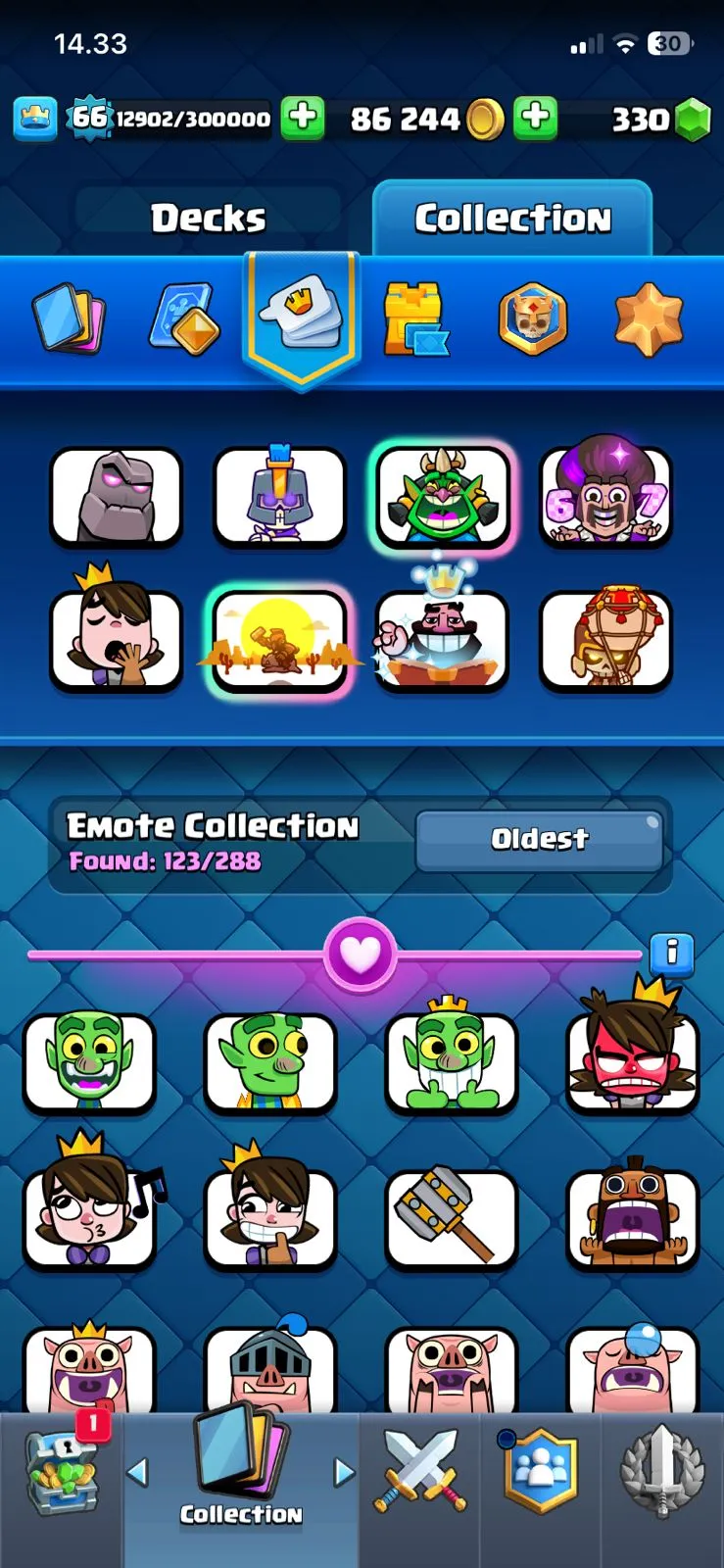
Task: Switch to the Decks tab
Action: tap(208, 218)
